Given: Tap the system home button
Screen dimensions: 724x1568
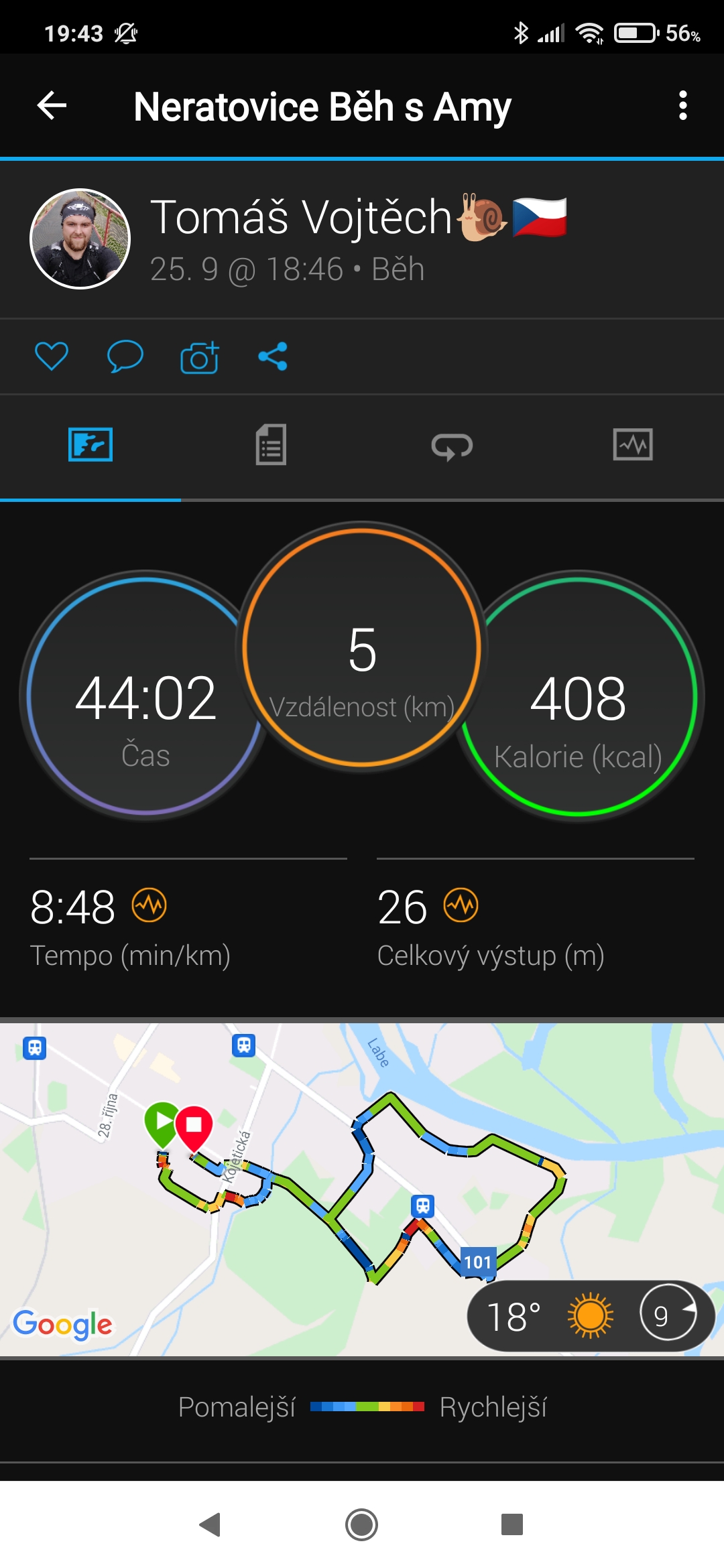Looking at the screenshot, I should point(361,1524).
